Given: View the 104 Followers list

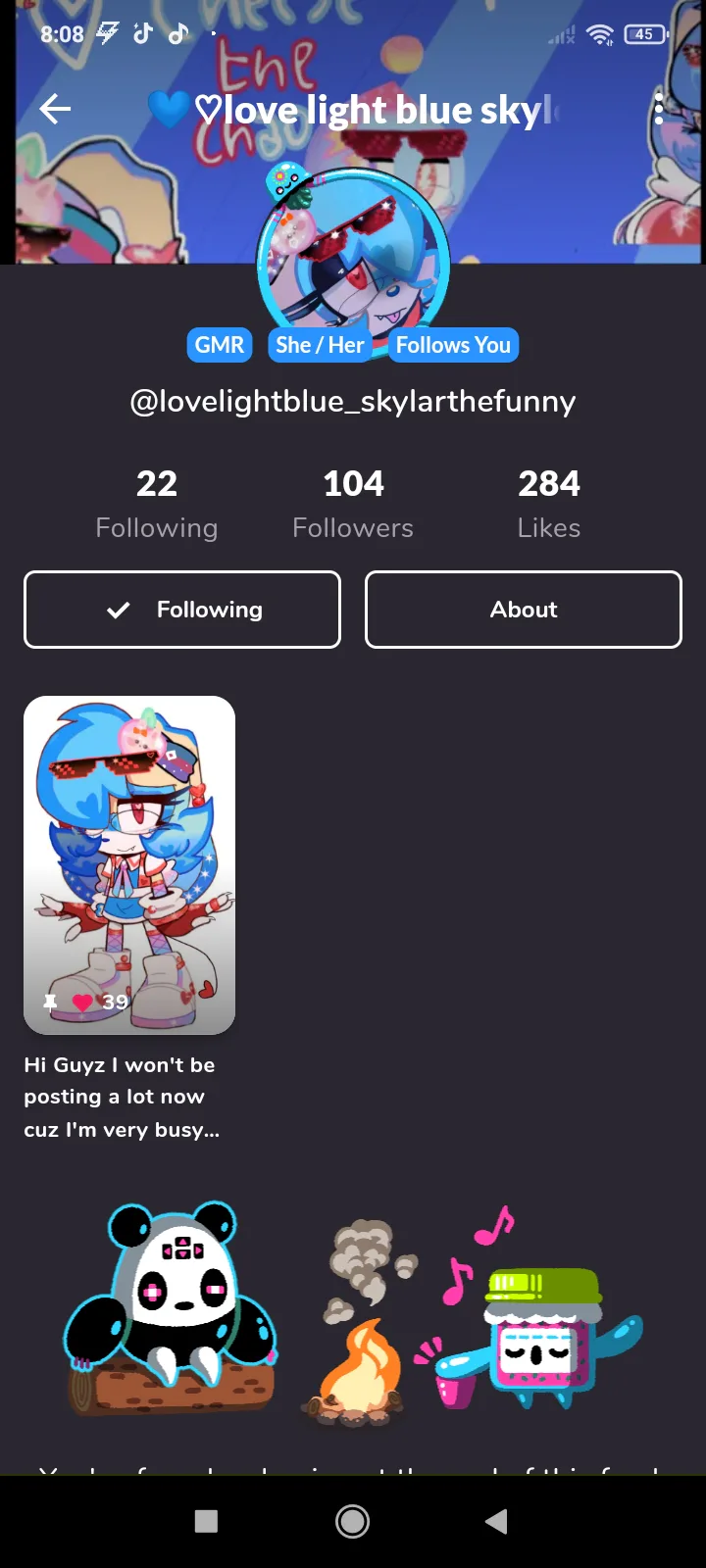Looking at the screenshot, I should click(353, 504).
